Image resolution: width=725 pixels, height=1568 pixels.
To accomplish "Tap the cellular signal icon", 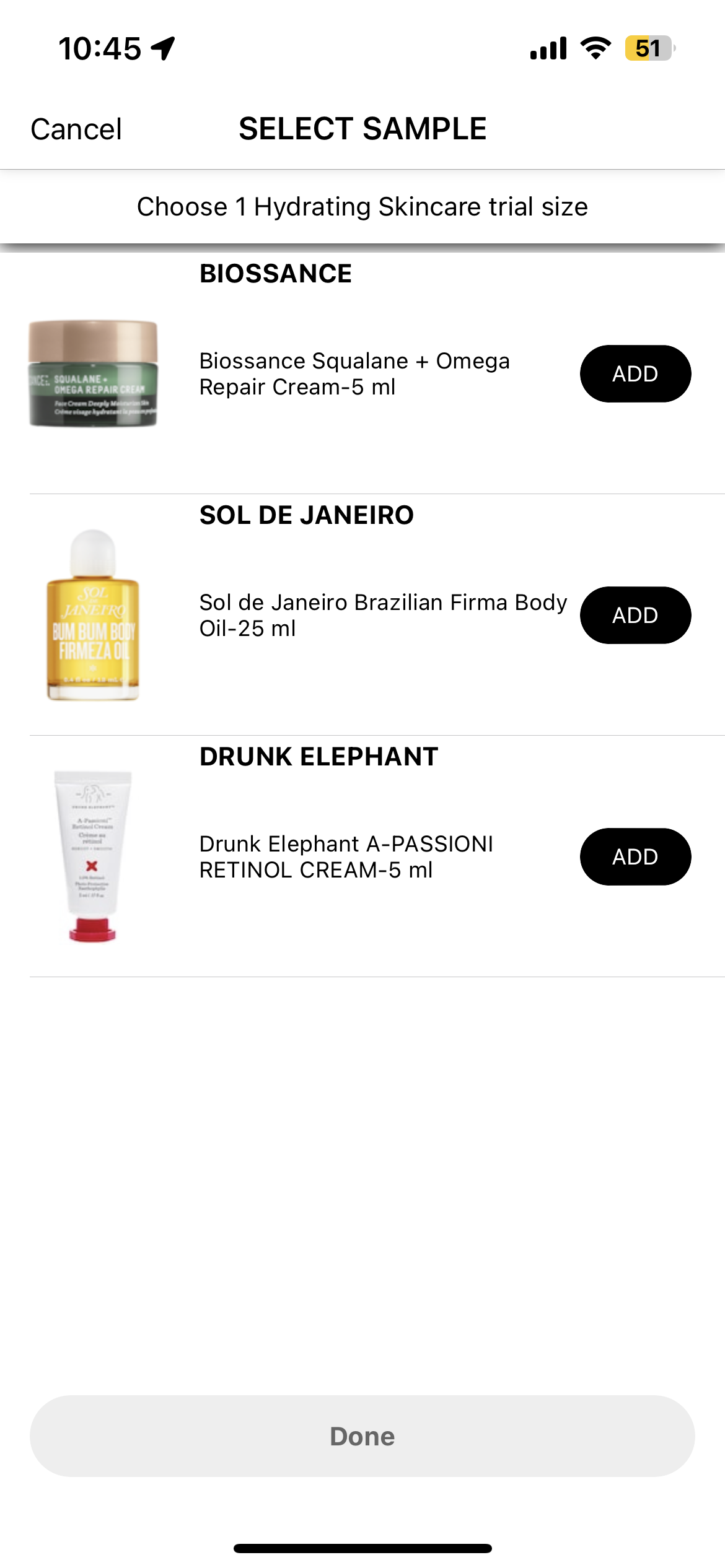I will point(548,48).
